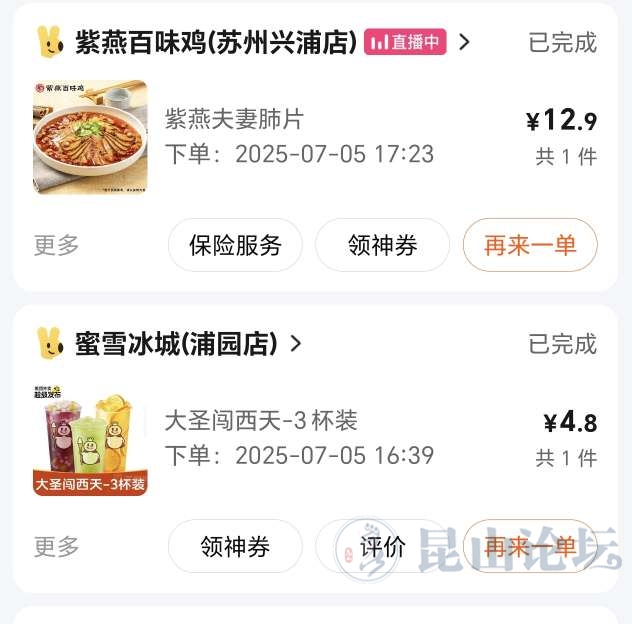Reorder 大圣闯西天-3杯装 with 再来一单
This screenshot has width=632, height=624.
[530, 547]
